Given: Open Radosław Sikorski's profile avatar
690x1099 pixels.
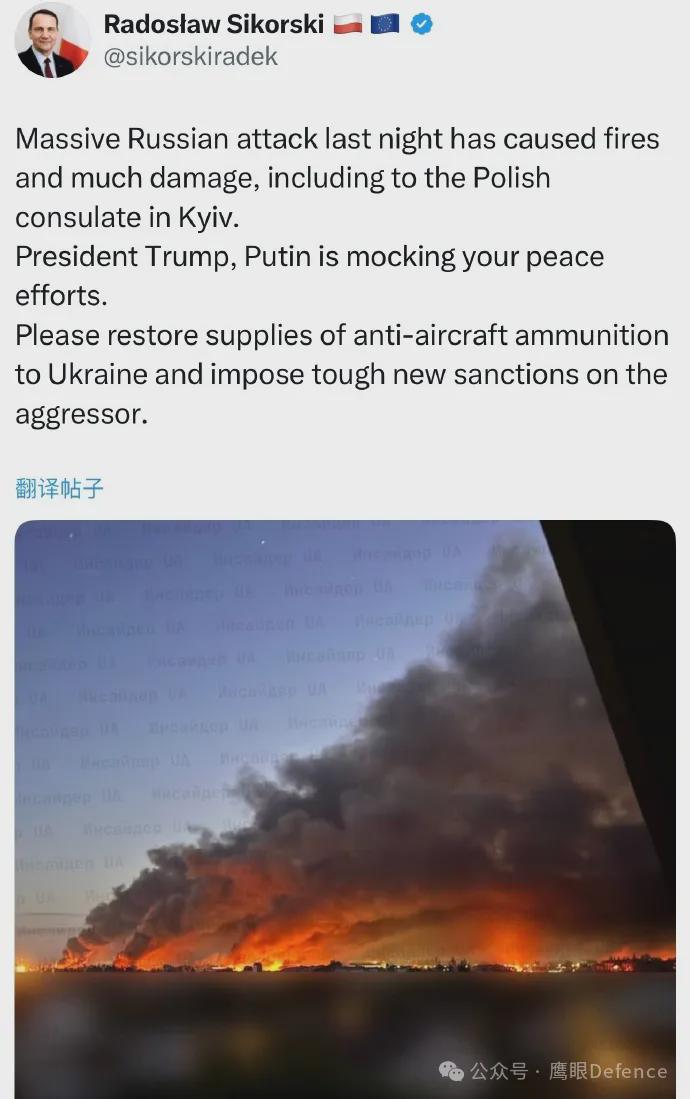Looking at the screenshot, I should (x=50, y=40).
